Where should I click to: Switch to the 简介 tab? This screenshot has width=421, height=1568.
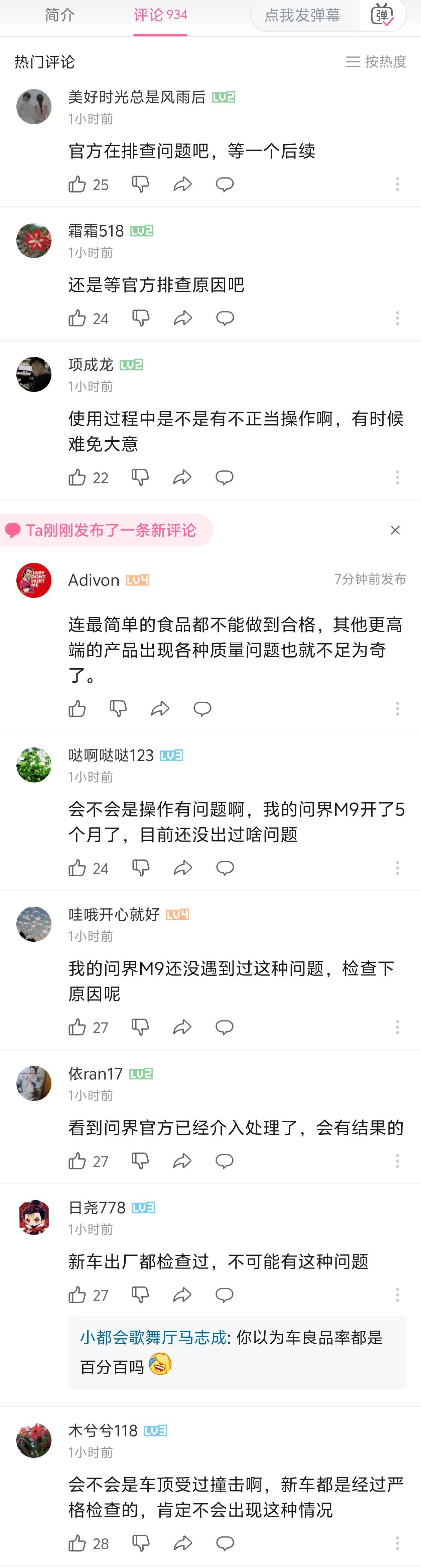coord(60,15)
